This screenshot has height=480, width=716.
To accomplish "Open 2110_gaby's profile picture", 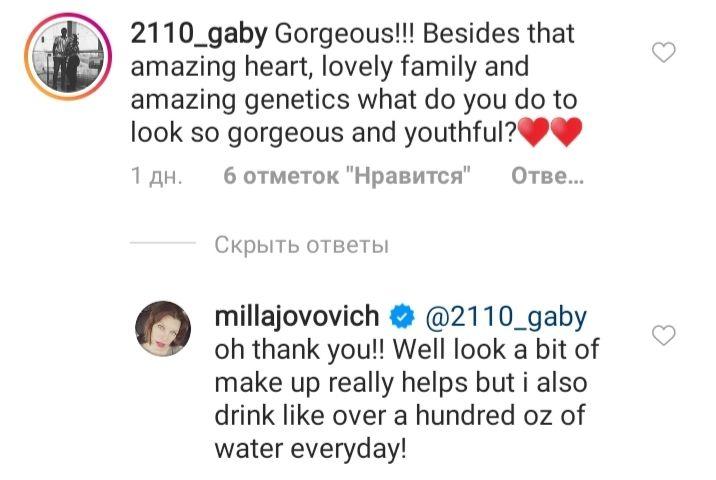I will pos(66,58).
